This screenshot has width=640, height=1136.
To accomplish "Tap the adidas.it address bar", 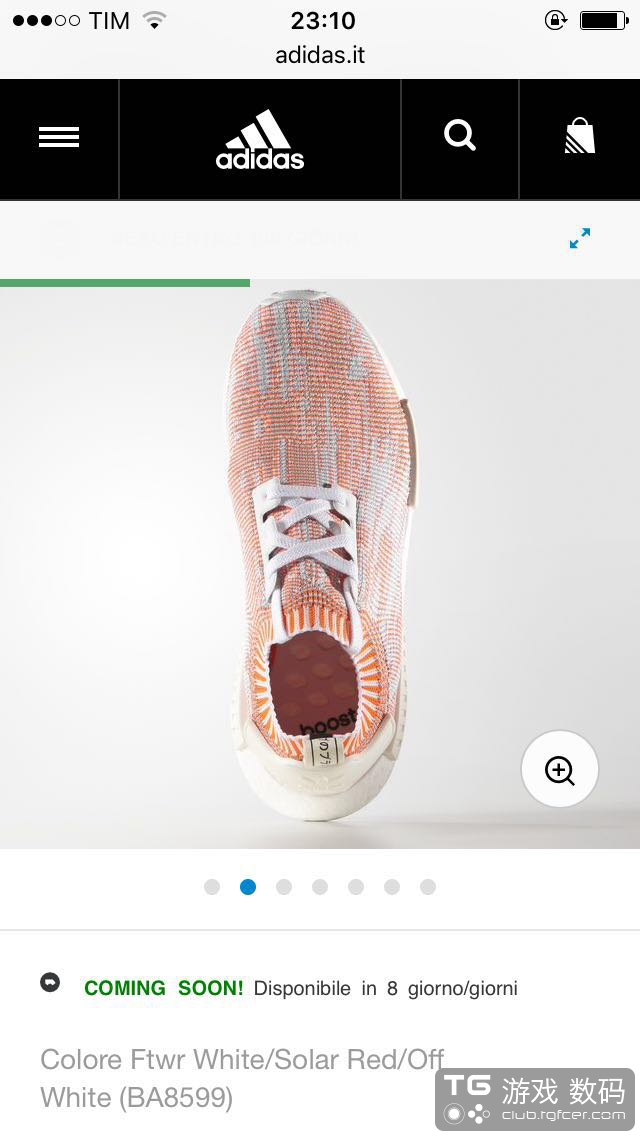I will click(320, 55).
